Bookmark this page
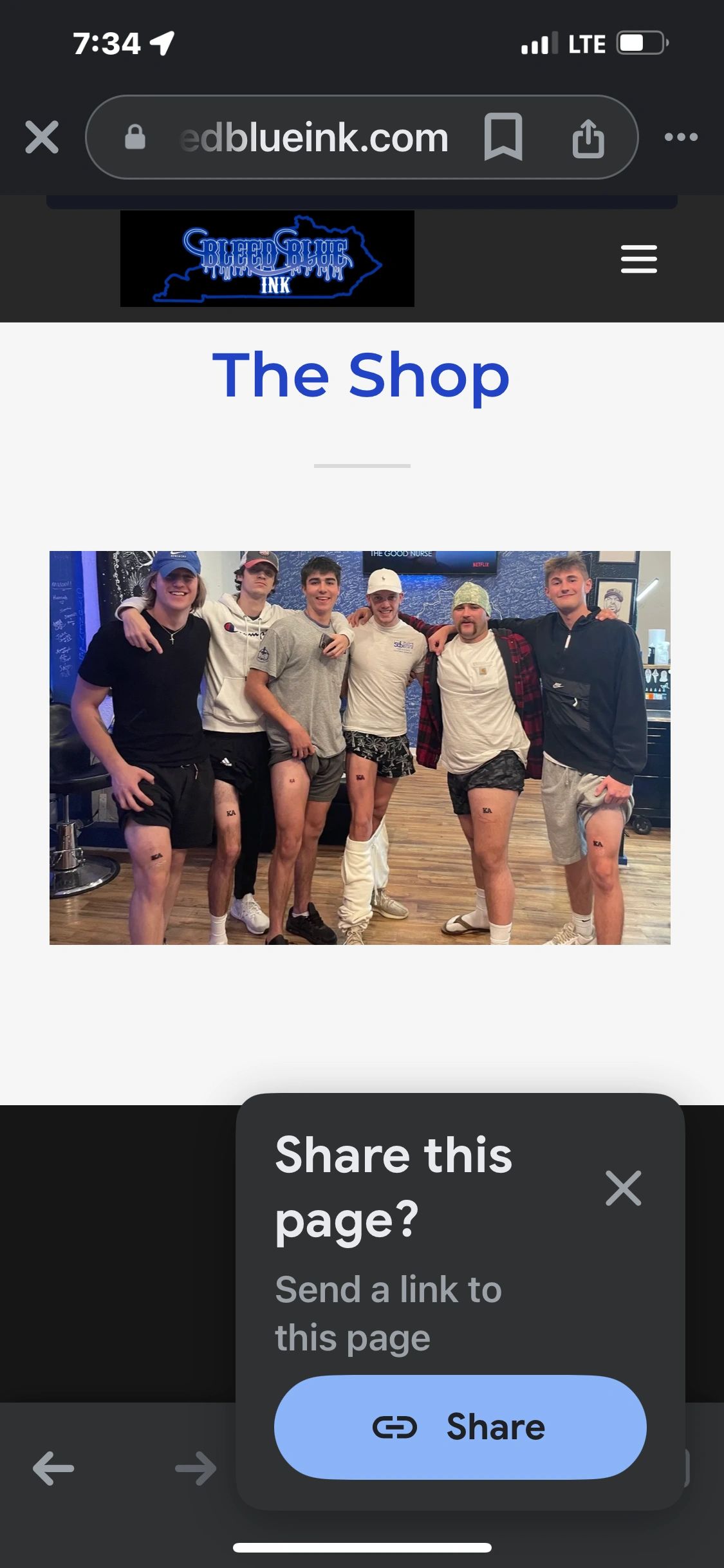724x1568 pixels. [503, 137]
